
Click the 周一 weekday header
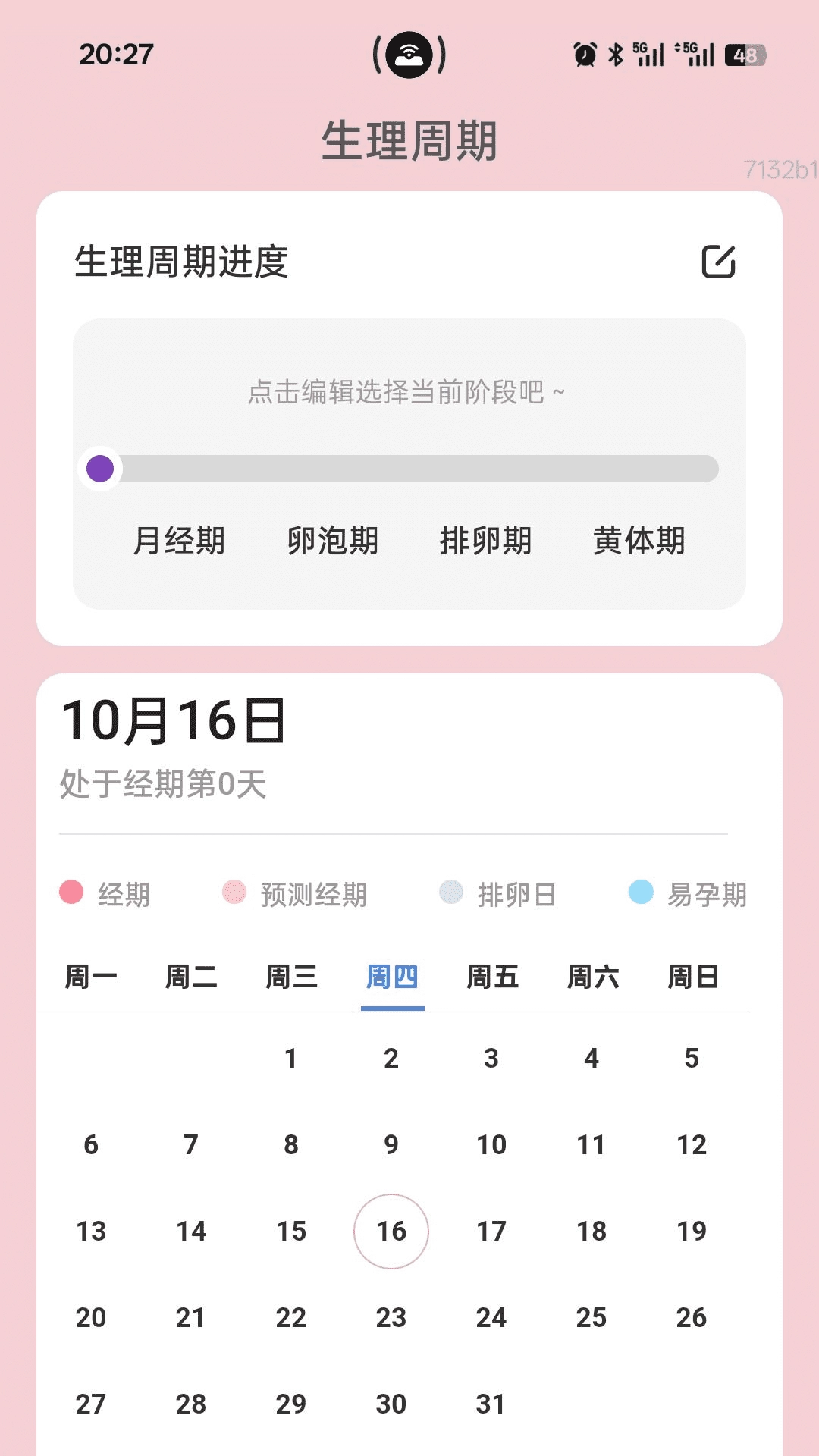(x=91, y=978)
